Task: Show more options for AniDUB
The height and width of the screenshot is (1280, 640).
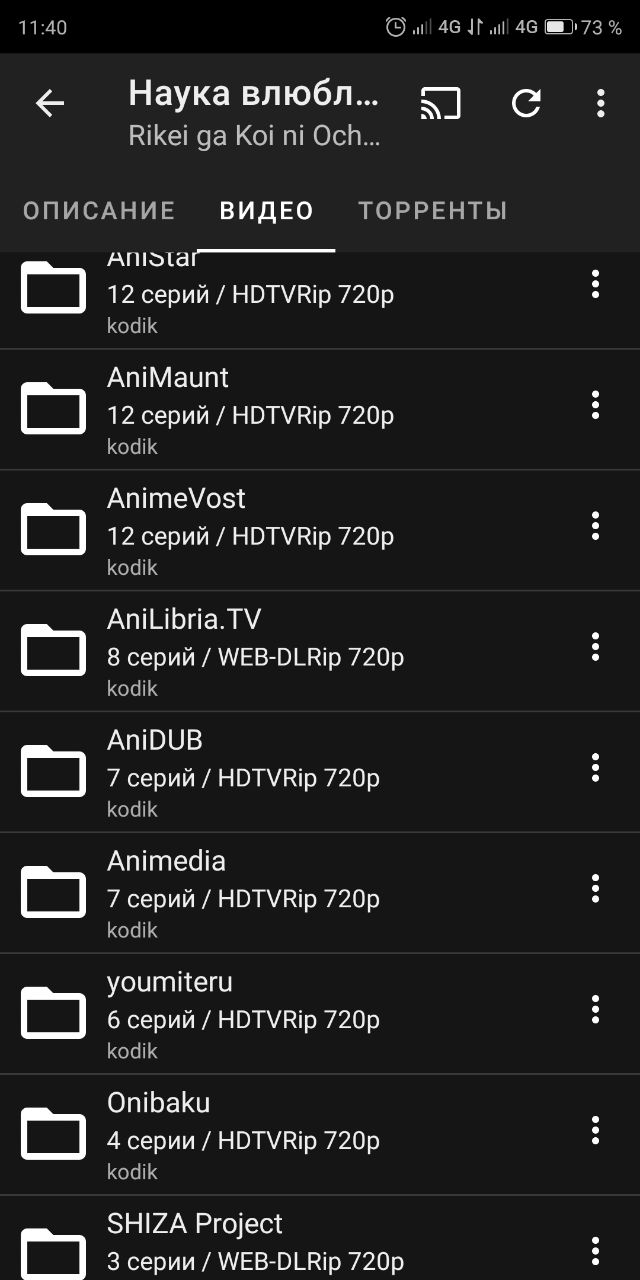Action: pyautogui.click(x=595, y=768)
